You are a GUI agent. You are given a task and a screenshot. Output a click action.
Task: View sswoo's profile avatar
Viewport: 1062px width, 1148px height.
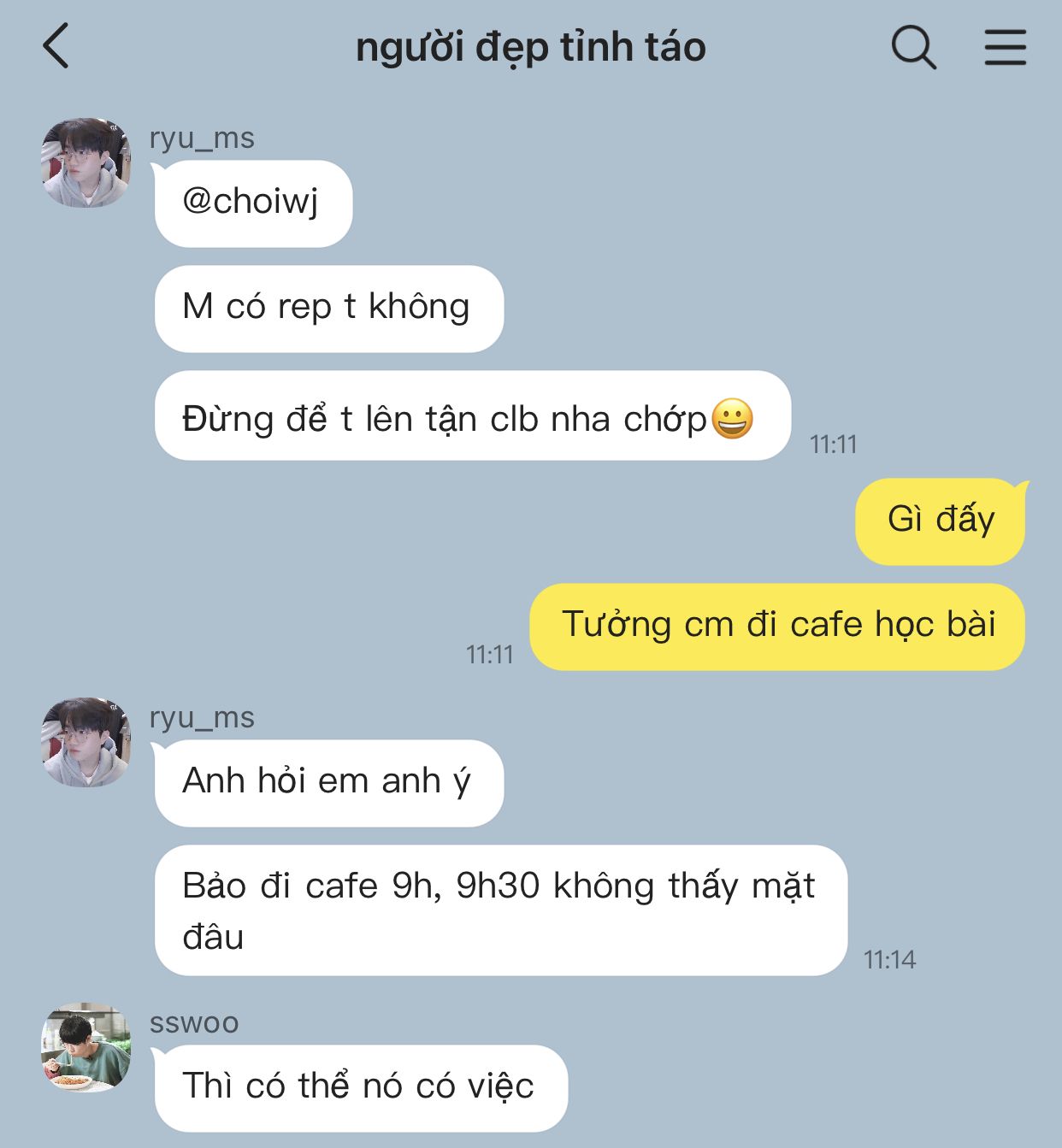[x=86, y=1047]
